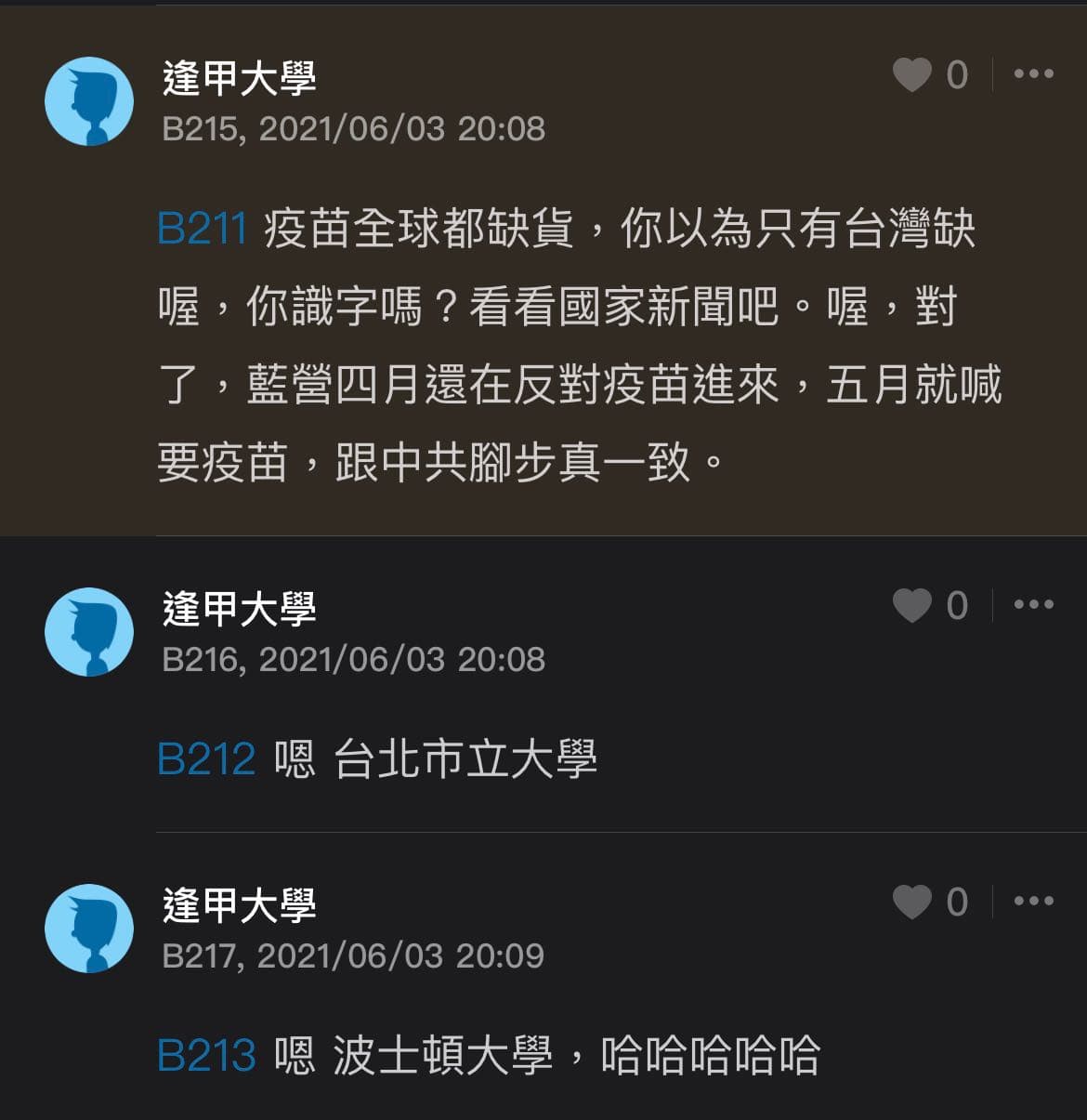Open the more options menu on comment B217

pyautogui.click(x=1033, y=902)
